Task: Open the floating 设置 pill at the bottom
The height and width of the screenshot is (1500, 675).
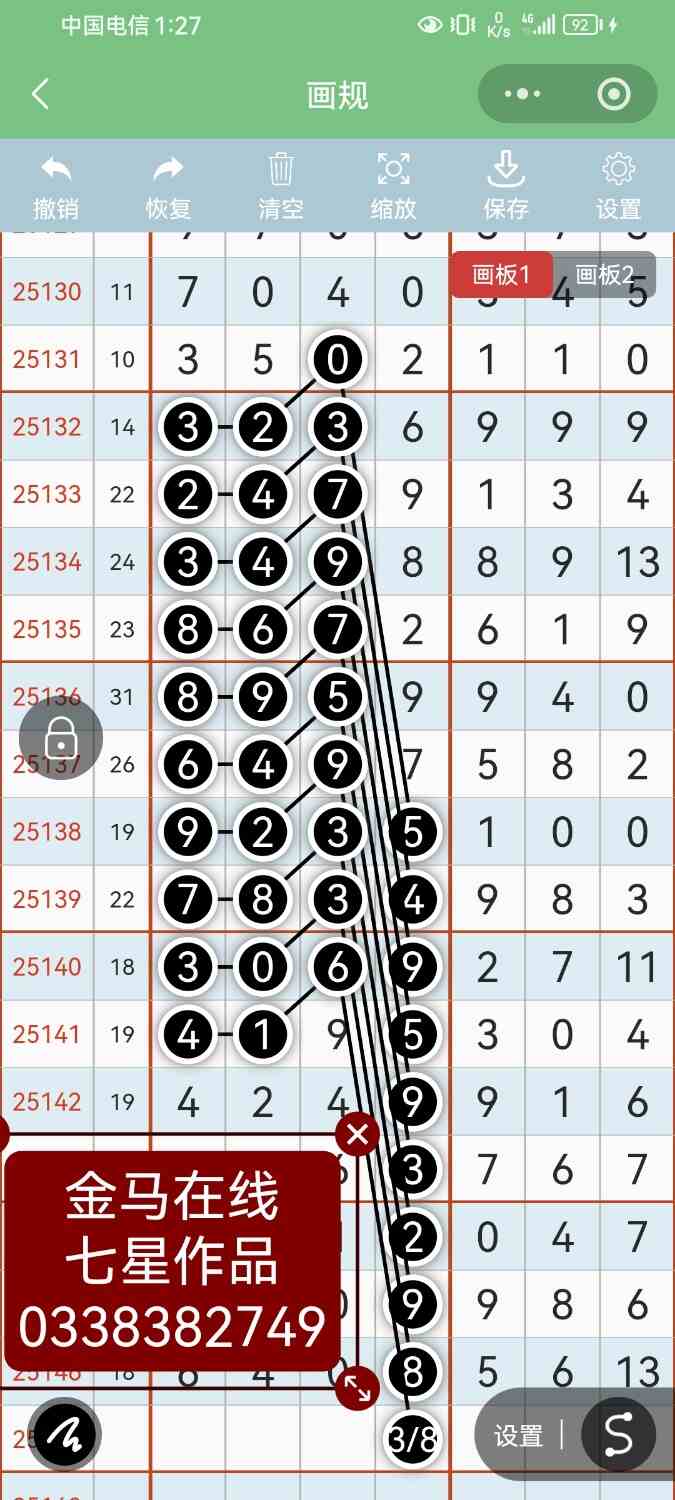Action: click(x=518, y=1437)
